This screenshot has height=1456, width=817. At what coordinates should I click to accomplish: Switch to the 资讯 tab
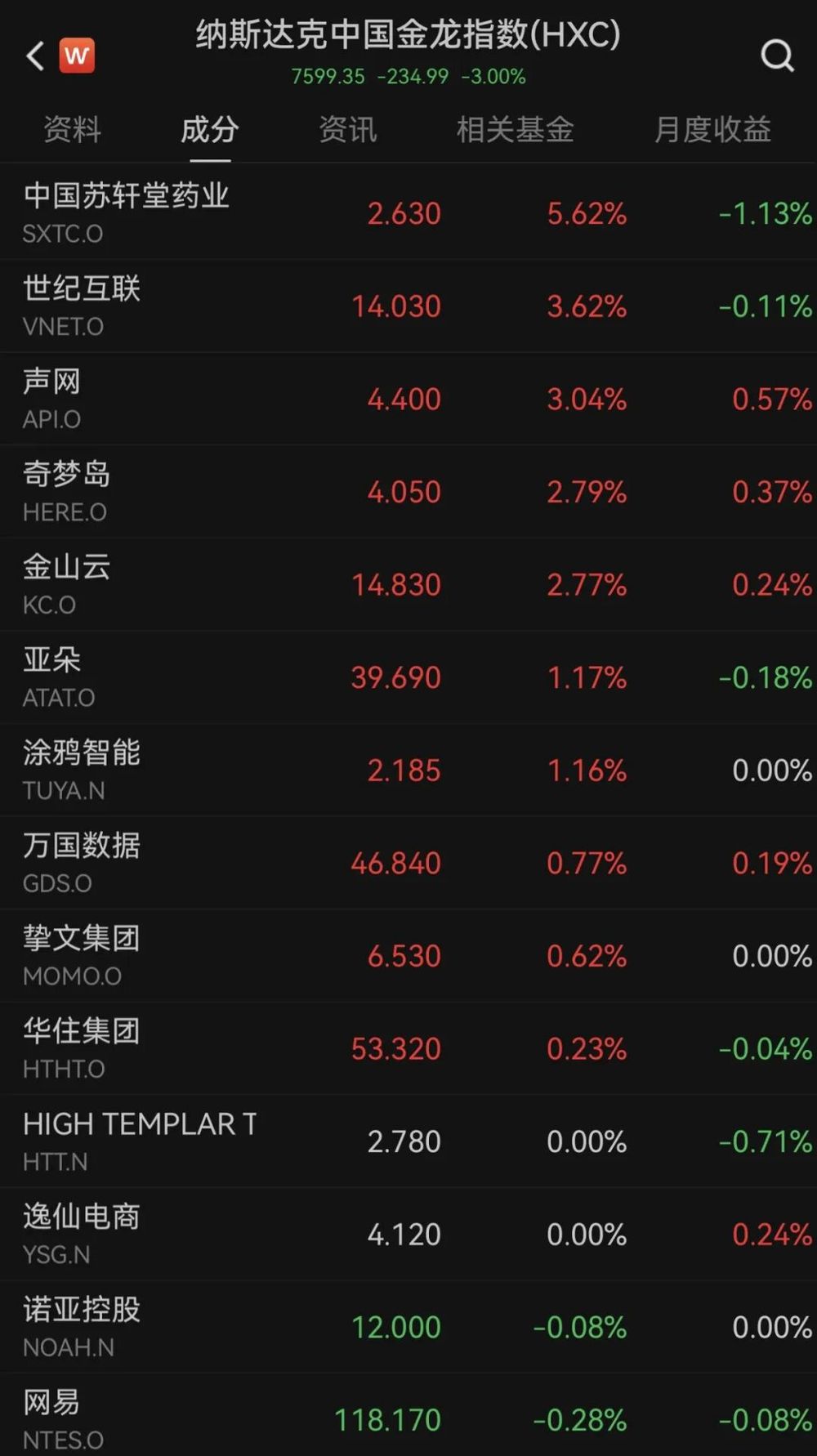pos(347,129)
